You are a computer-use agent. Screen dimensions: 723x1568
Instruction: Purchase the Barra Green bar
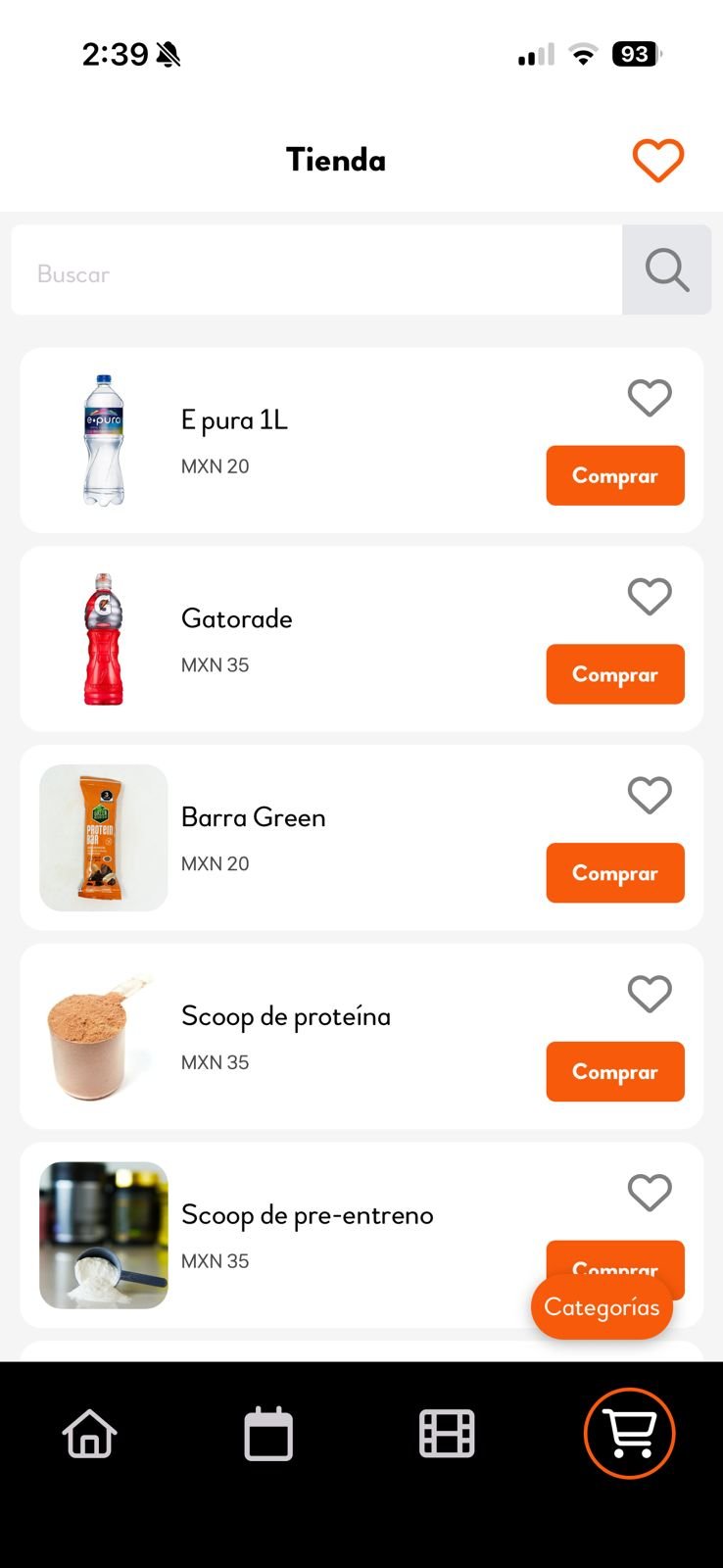coord(615,873)
